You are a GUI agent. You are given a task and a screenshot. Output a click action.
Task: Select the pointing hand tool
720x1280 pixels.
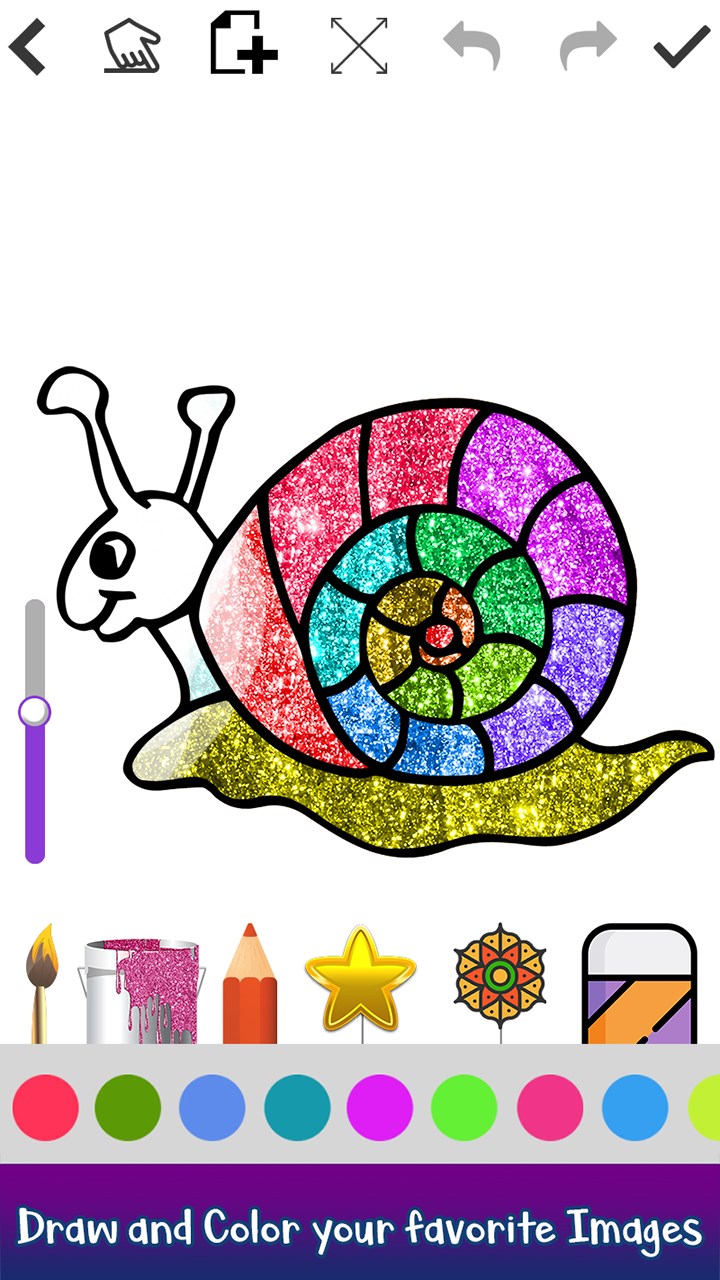tap(132, 46)
